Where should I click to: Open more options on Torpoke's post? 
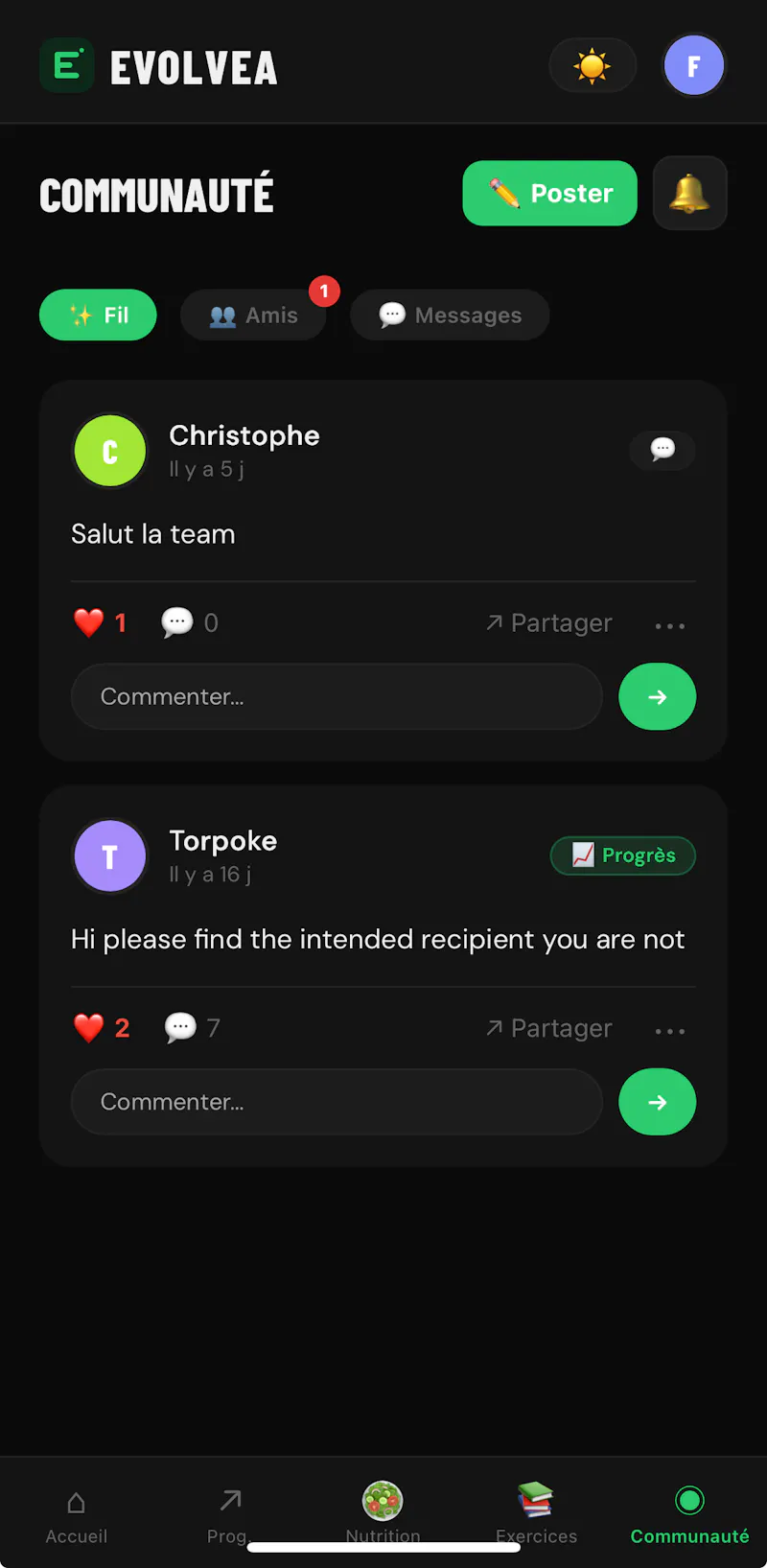click(670, 1031)
